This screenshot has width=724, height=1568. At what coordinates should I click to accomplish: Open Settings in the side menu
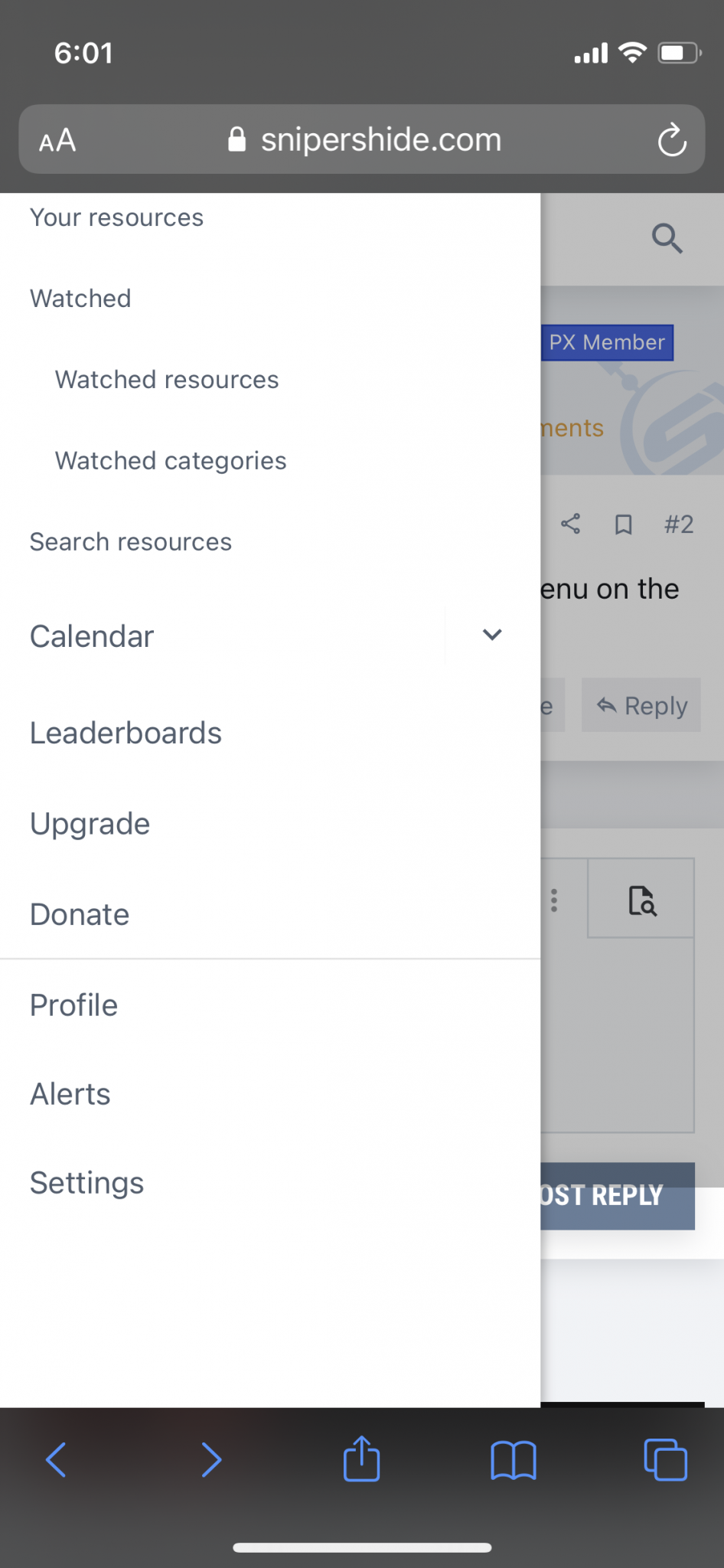(86, 1183)
